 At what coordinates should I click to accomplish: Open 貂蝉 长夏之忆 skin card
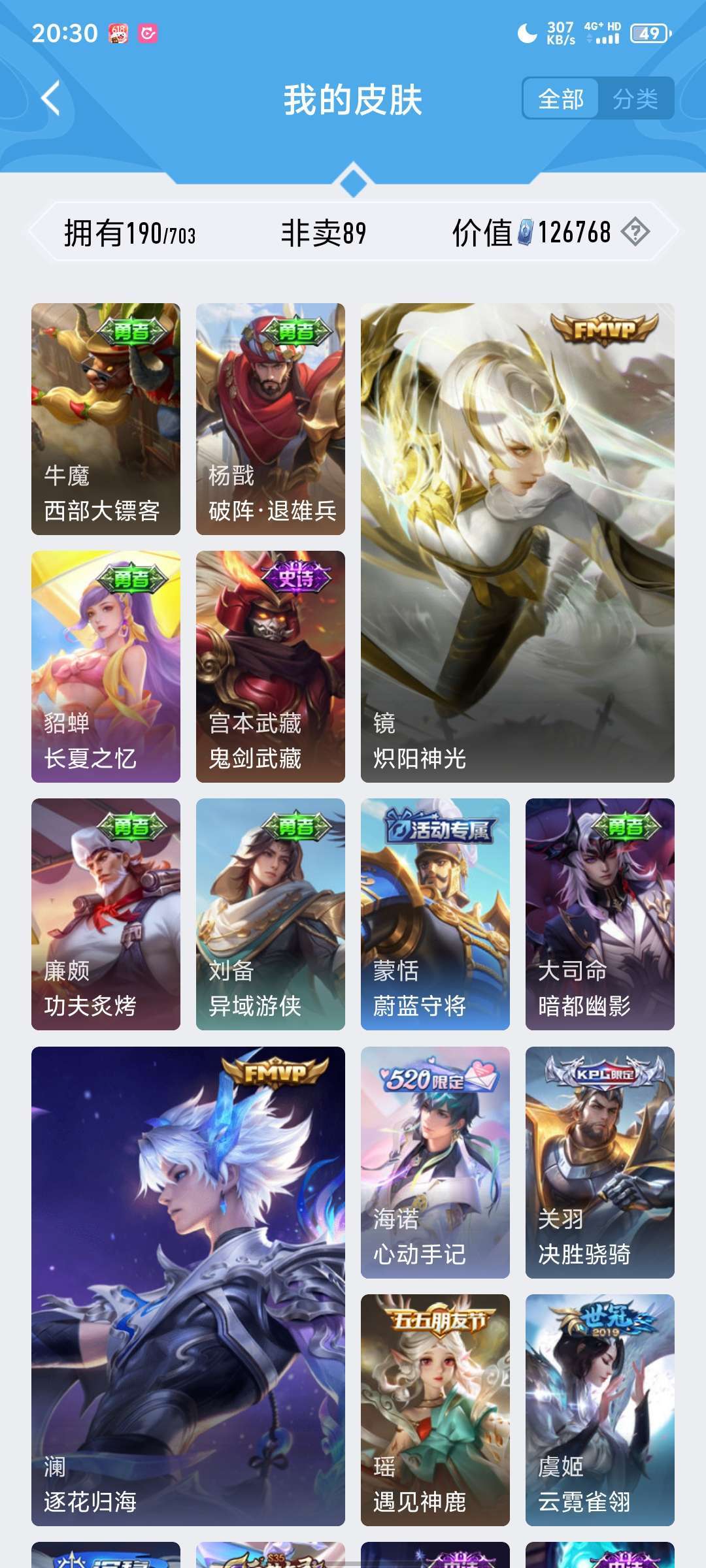106,666
